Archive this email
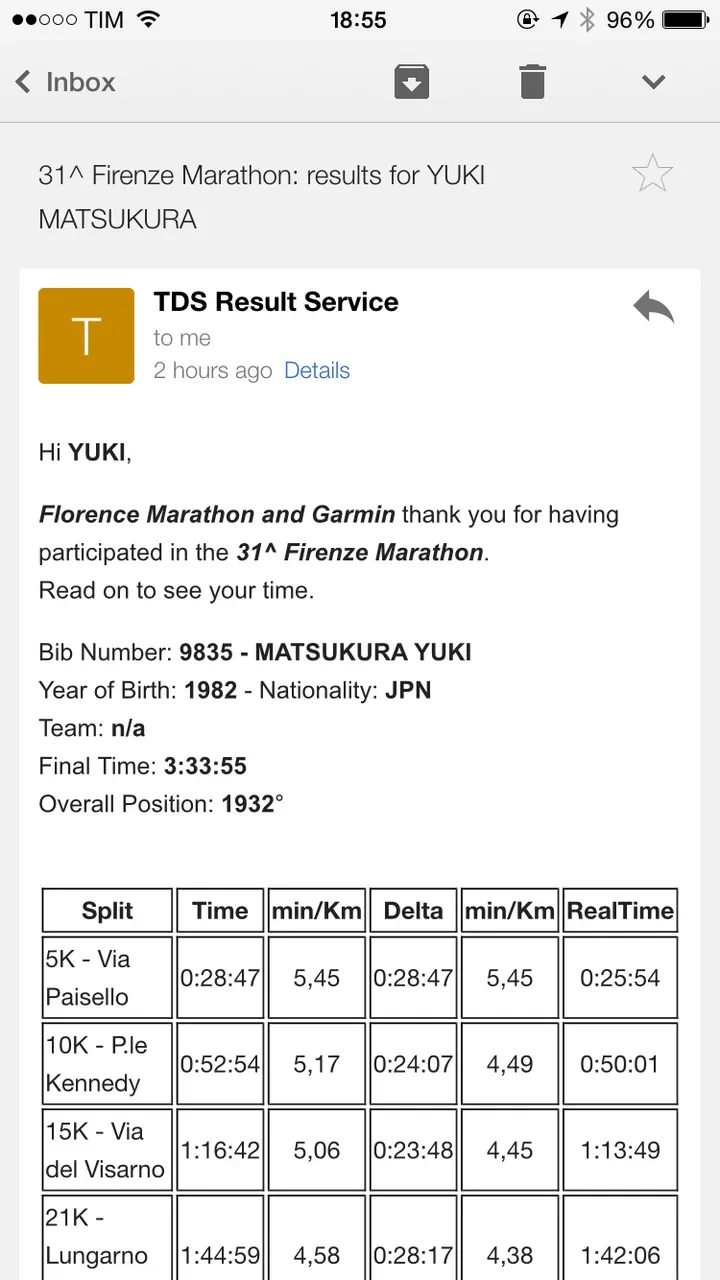Viewport: 720px width, 1280px height. point(411,82)
